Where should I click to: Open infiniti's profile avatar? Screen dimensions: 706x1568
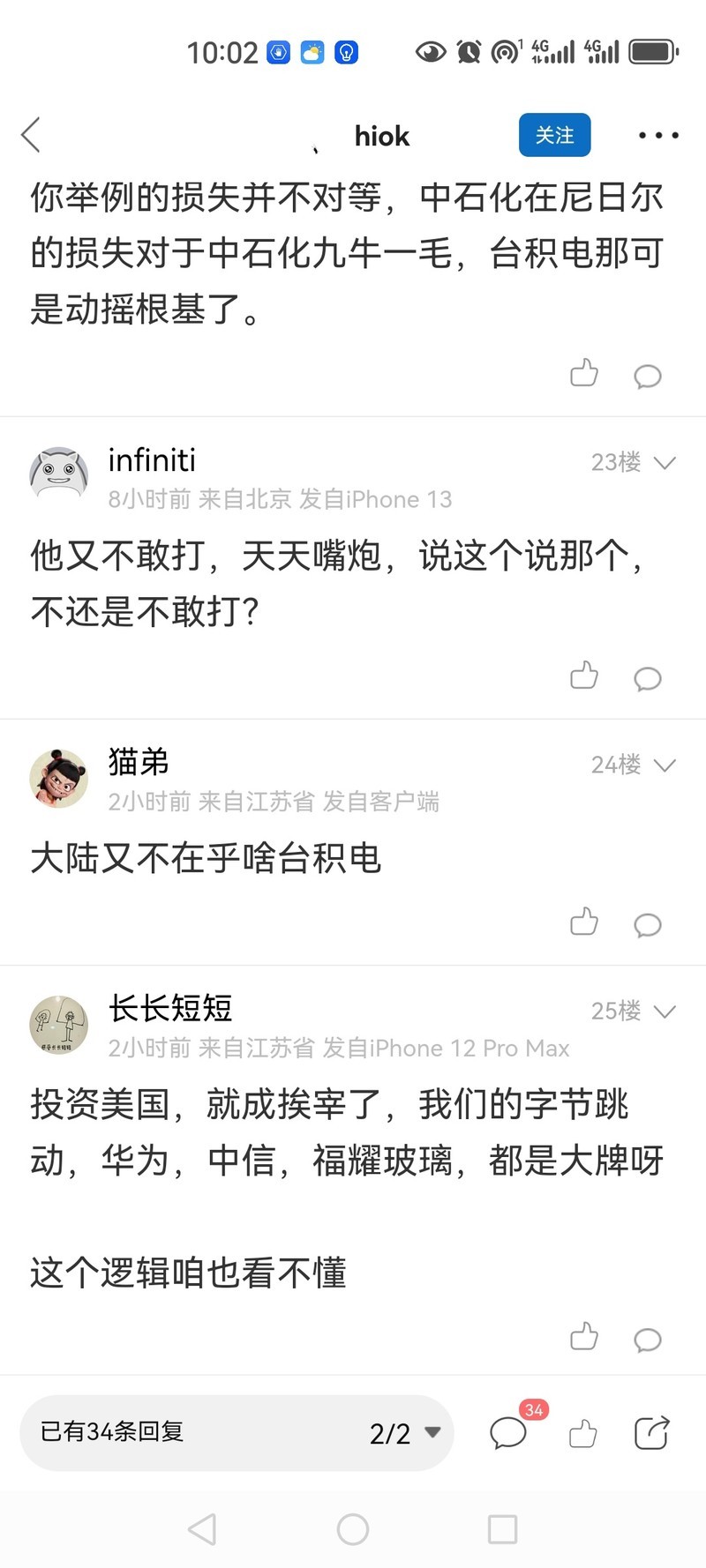pyautogui.click(x=59, y=474)
